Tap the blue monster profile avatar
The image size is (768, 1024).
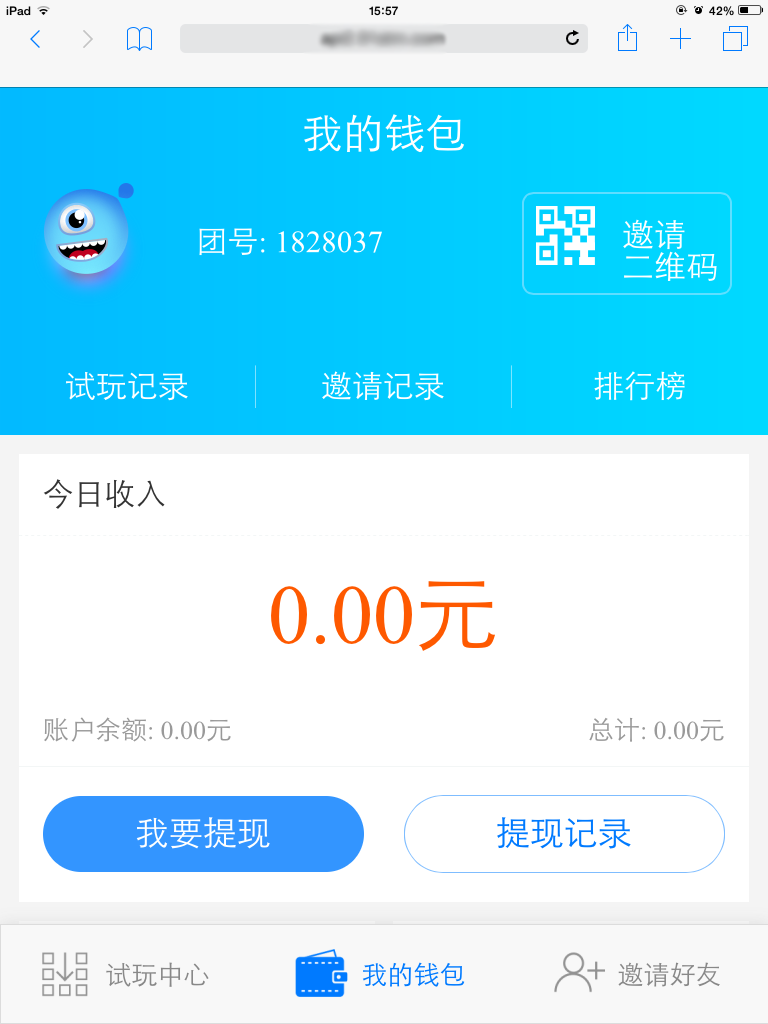coord(87,231)
